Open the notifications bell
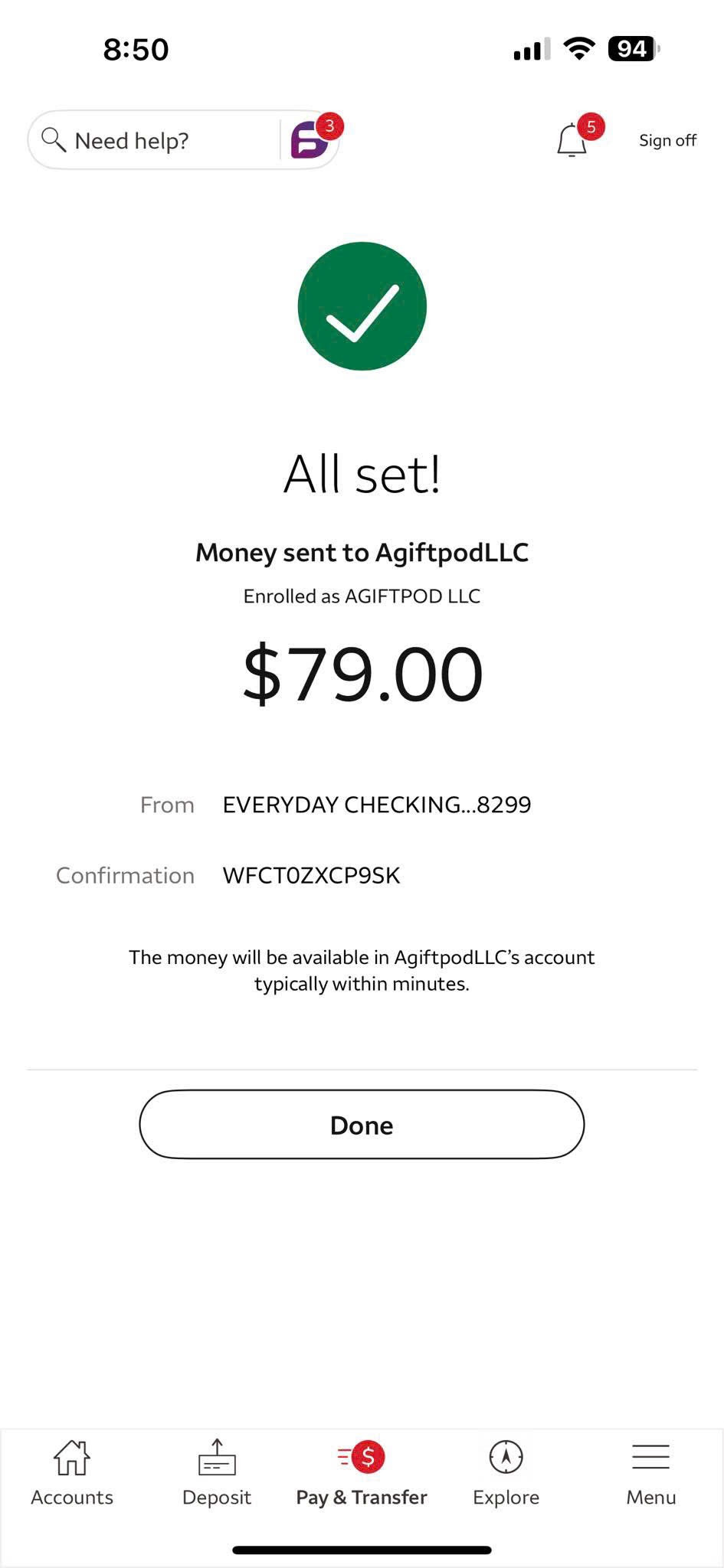Viewport: 724px width, 1568px height. [x=572, y=140]
